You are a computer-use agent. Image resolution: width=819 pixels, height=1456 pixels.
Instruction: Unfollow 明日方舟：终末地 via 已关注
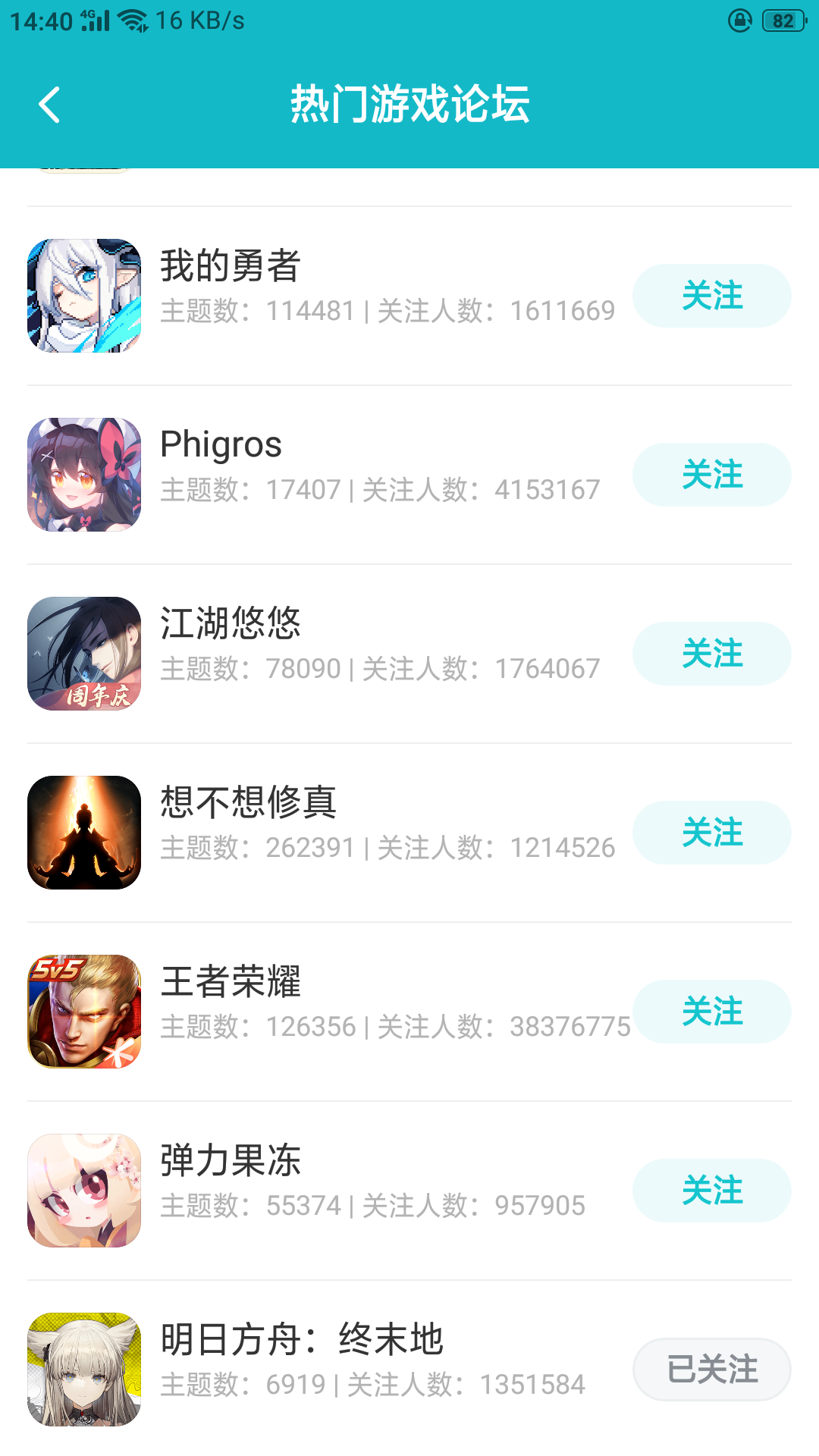[x=711, y=1370]
